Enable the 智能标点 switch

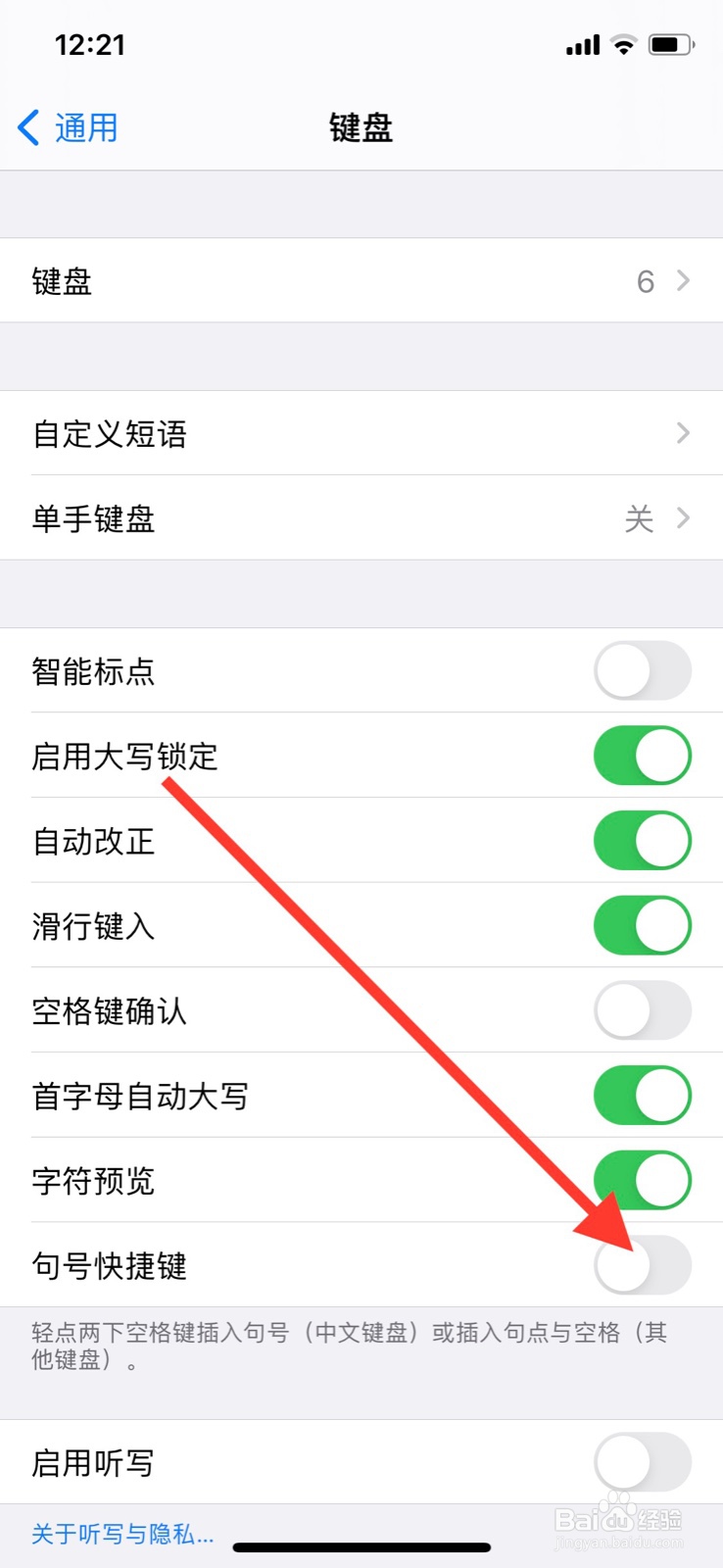642,671
